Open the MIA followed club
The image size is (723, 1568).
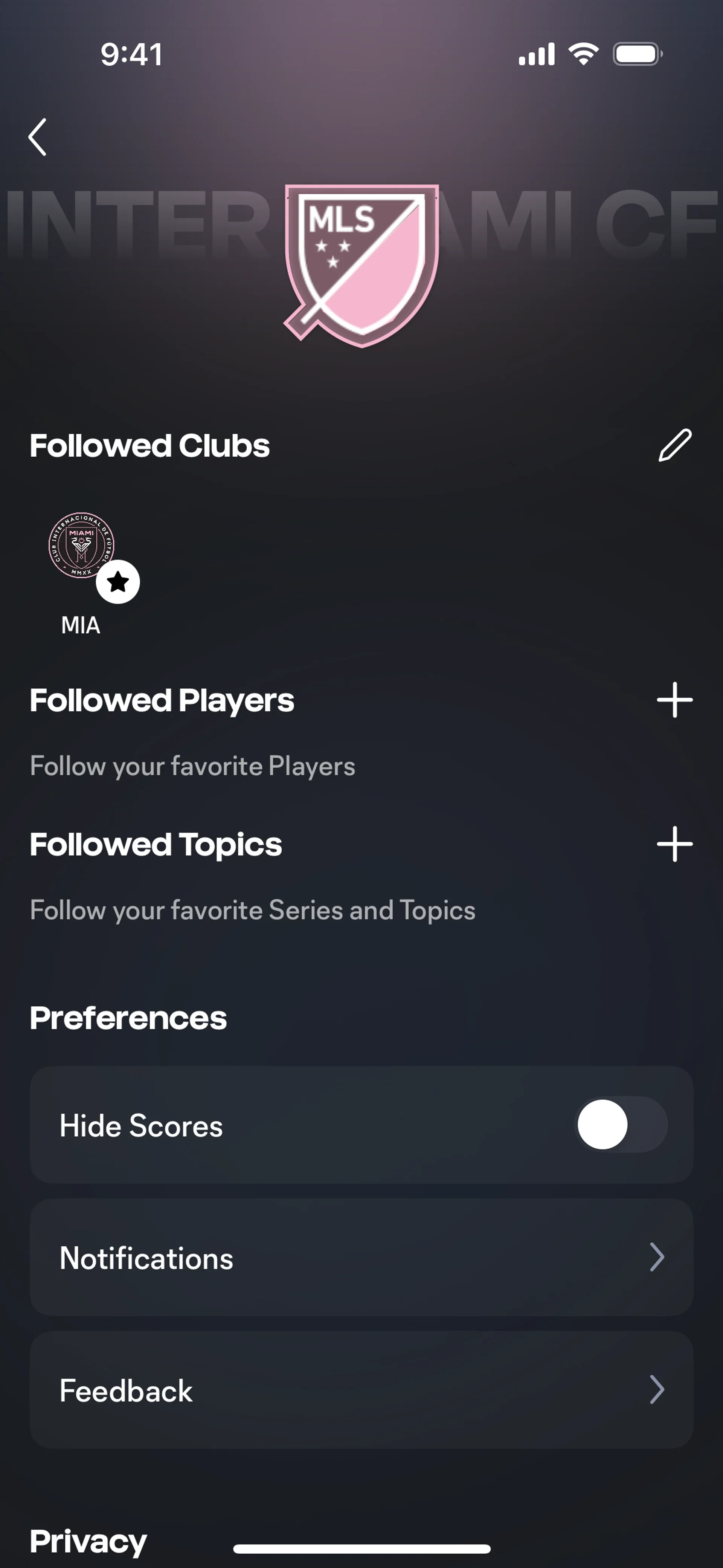82,546
